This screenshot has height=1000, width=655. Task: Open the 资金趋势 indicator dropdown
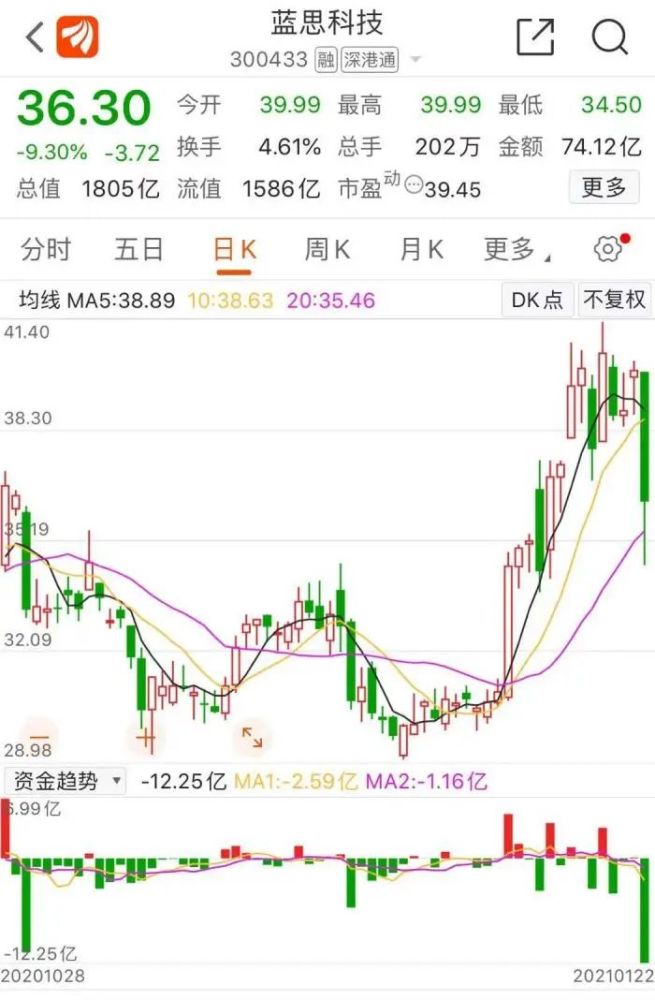coord(66,782)
